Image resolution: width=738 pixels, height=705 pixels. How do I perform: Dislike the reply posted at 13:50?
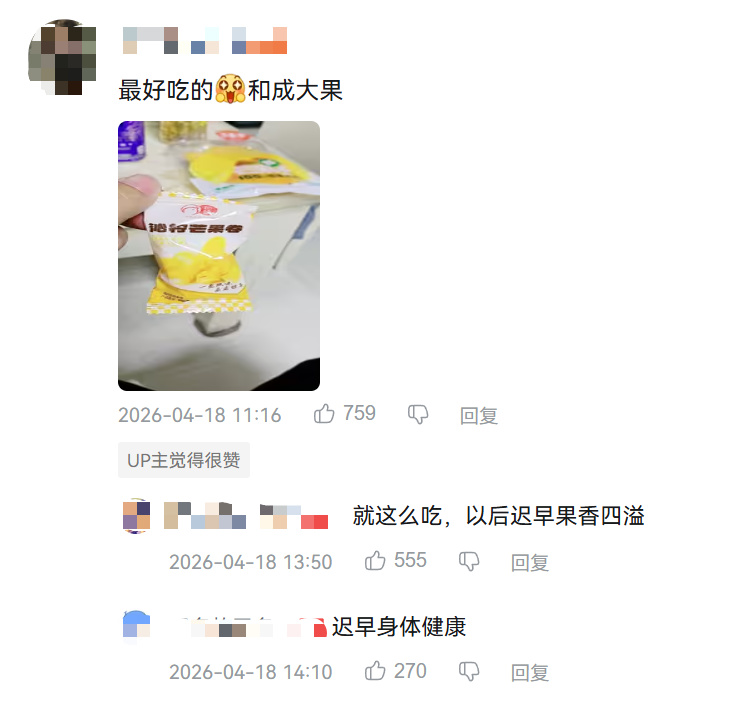click(469, 561)
